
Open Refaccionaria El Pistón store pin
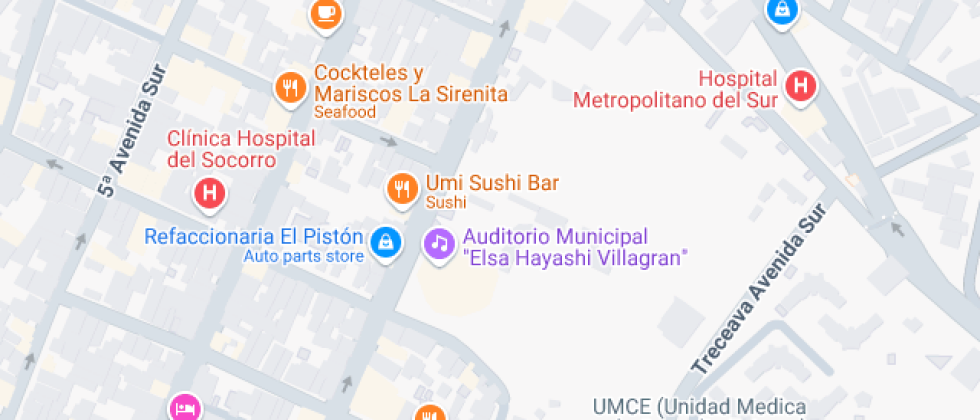[384, 241]
